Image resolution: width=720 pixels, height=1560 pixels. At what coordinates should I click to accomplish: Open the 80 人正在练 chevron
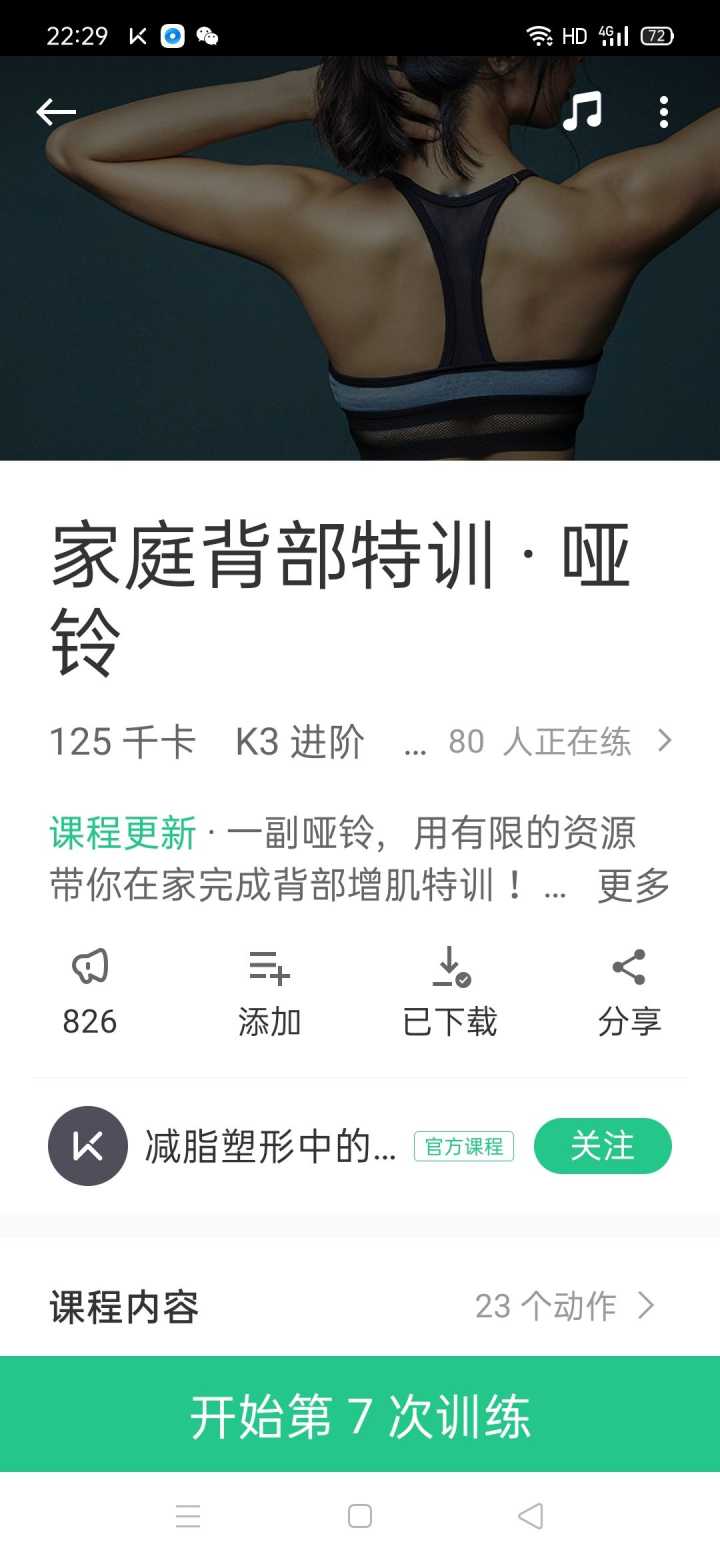[x=664, y=741]
